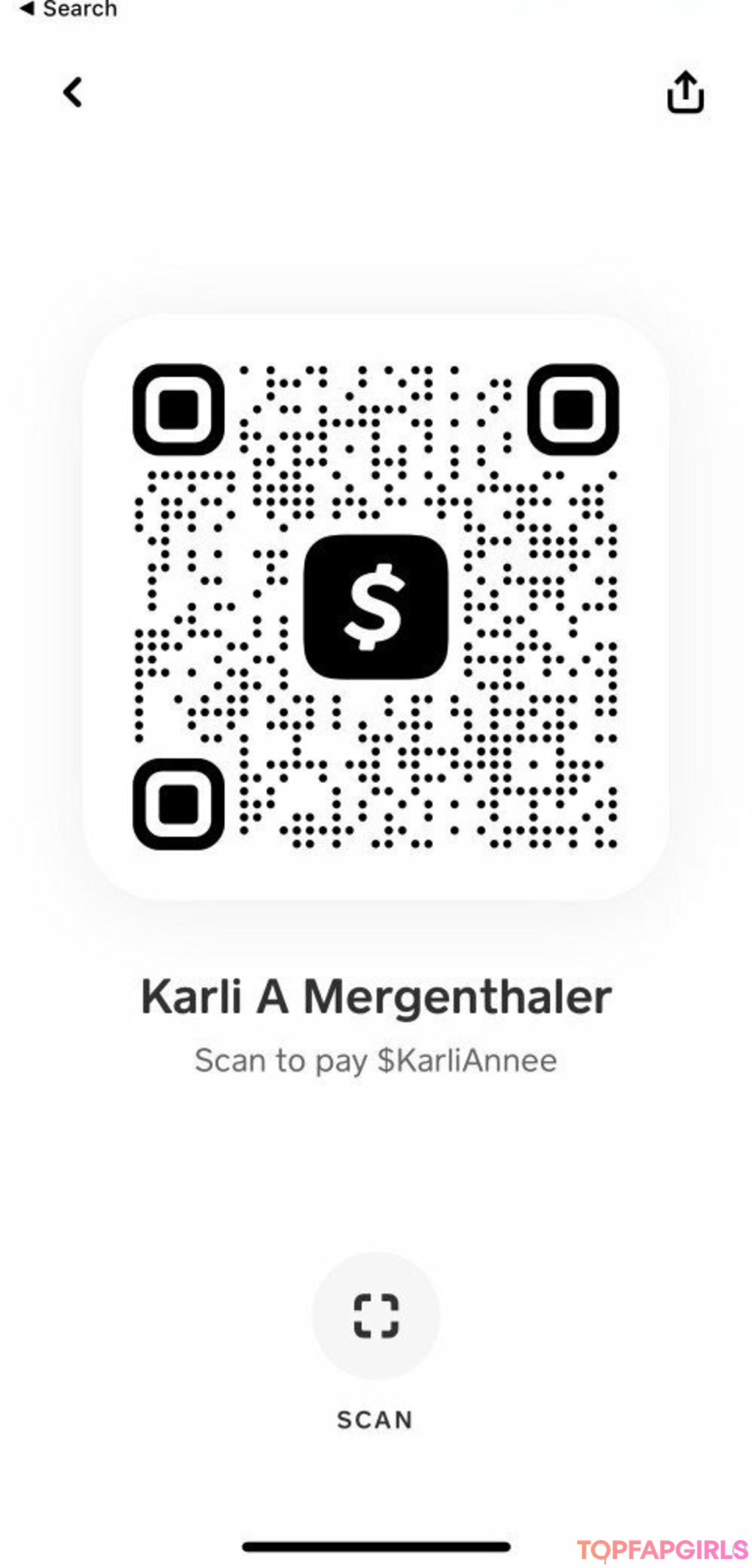Share the Cash App QR code

tap(685, 91)
